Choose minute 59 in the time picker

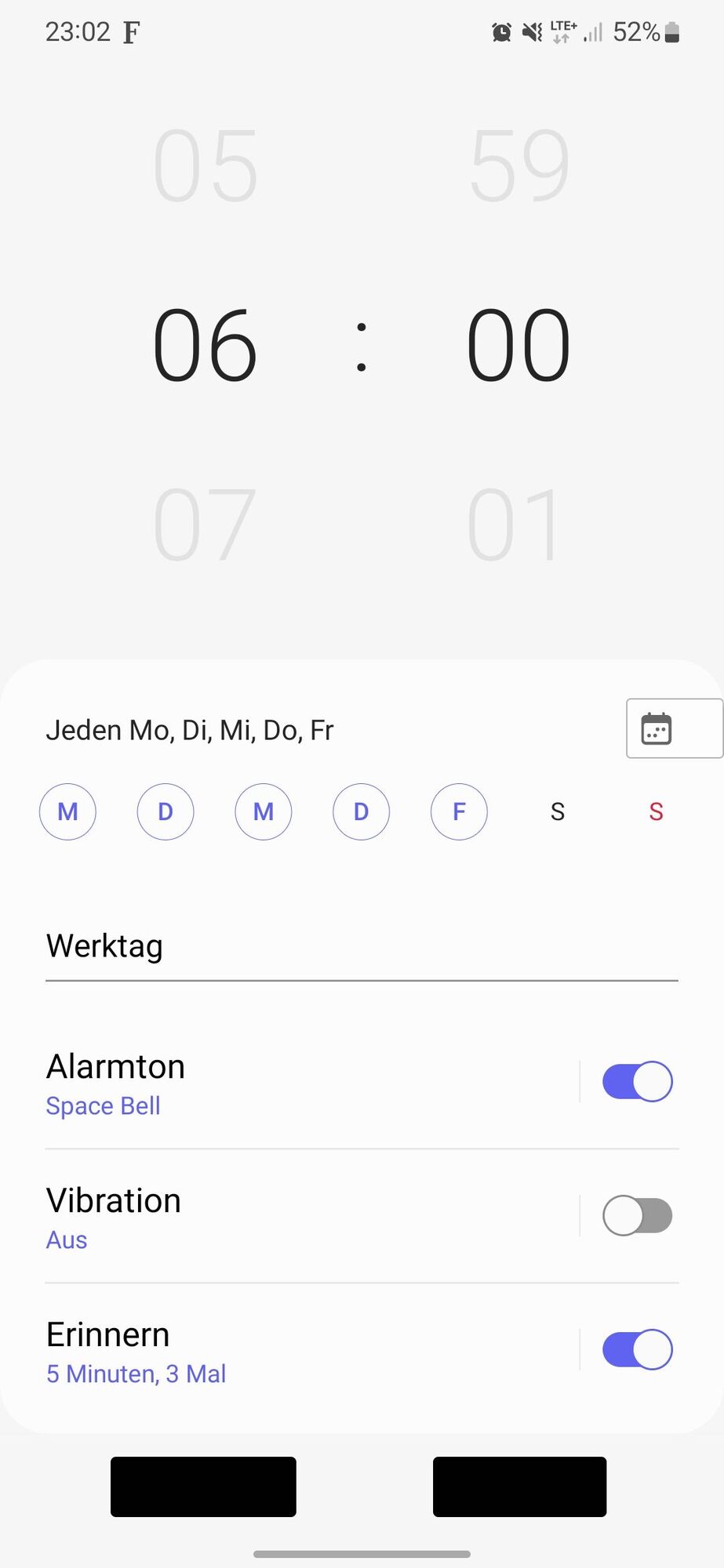tap(519, 165)
